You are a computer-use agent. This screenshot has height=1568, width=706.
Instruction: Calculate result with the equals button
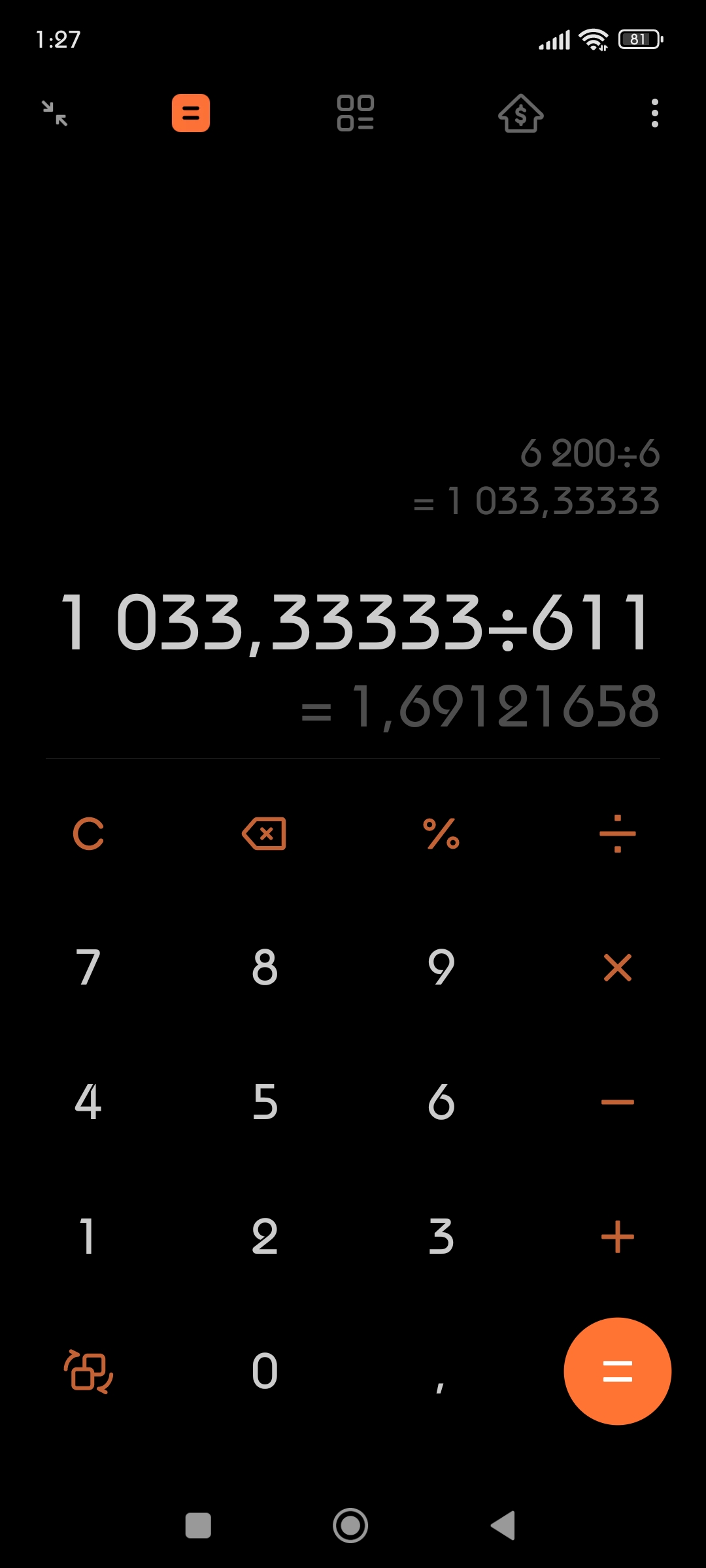(617, 1371)
